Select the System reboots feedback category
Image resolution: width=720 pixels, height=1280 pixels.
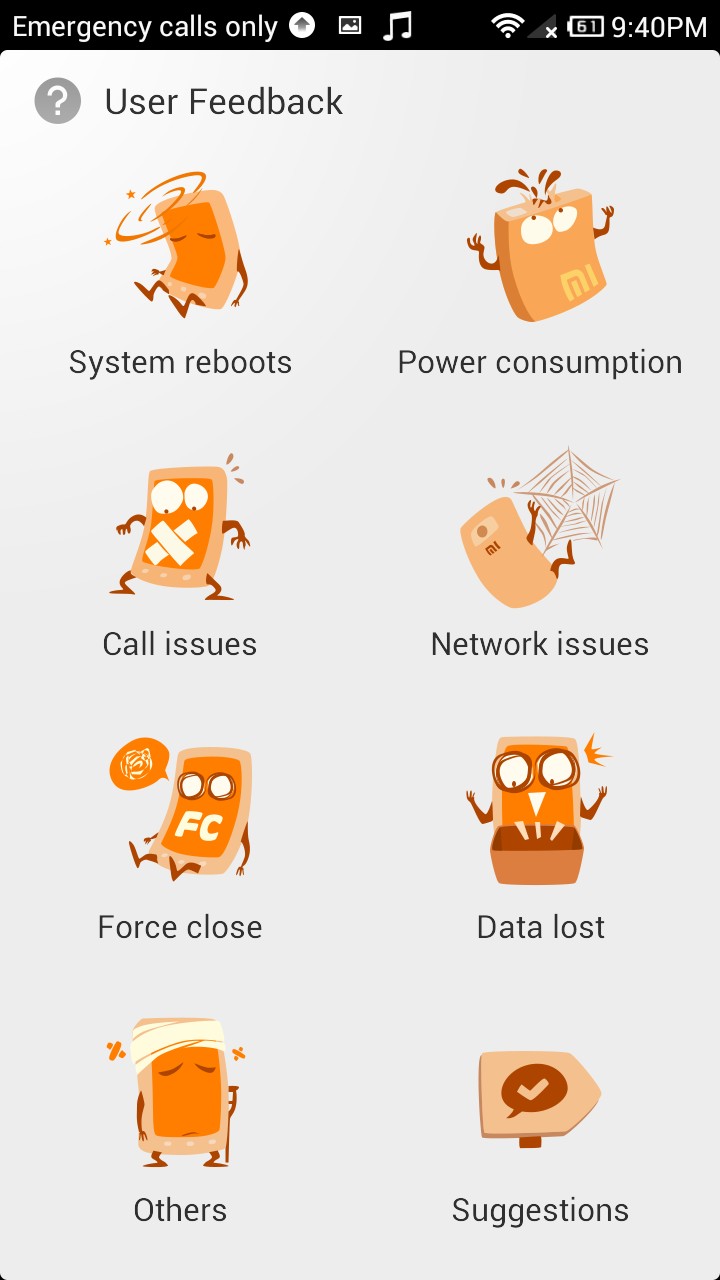180,275
